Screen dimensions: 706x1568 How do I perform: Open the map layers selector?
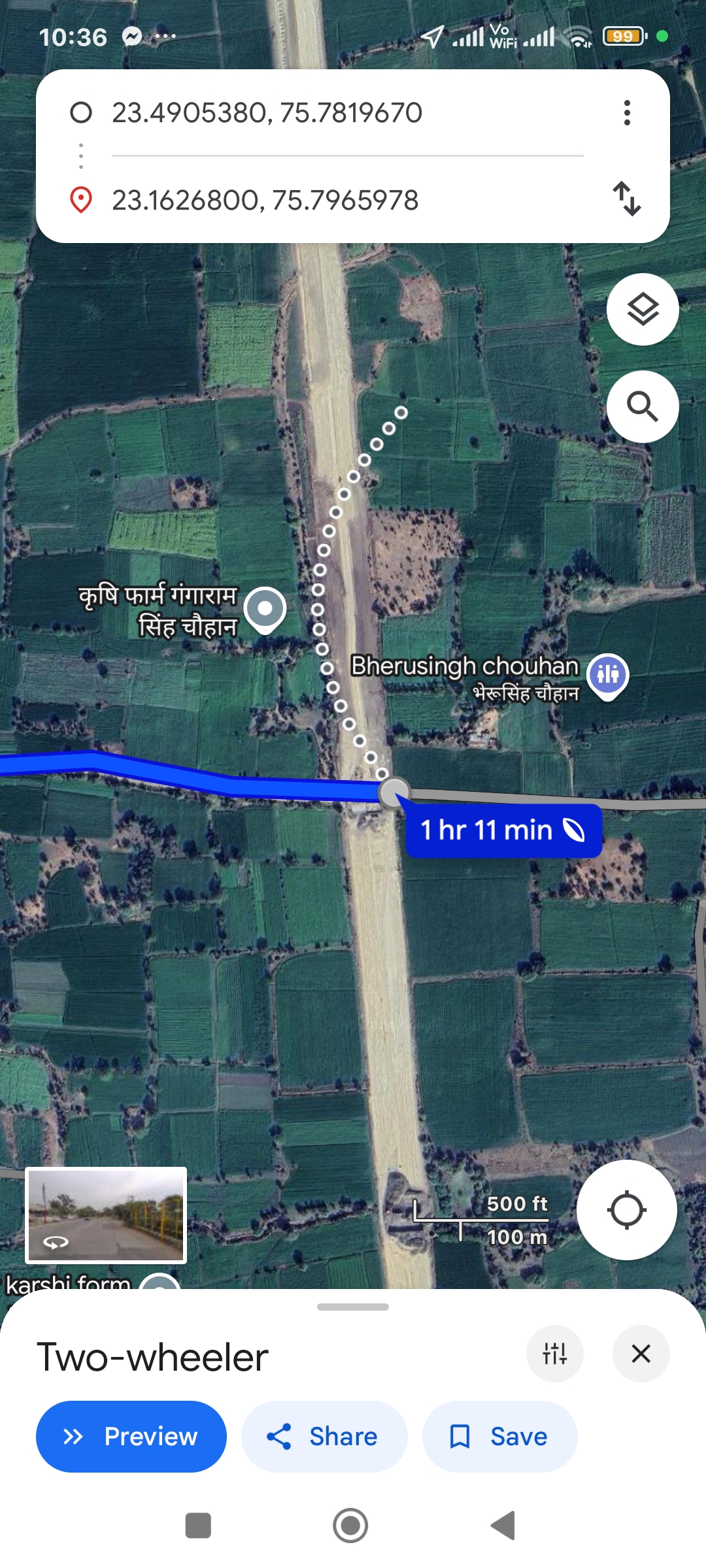click(643, 309)
